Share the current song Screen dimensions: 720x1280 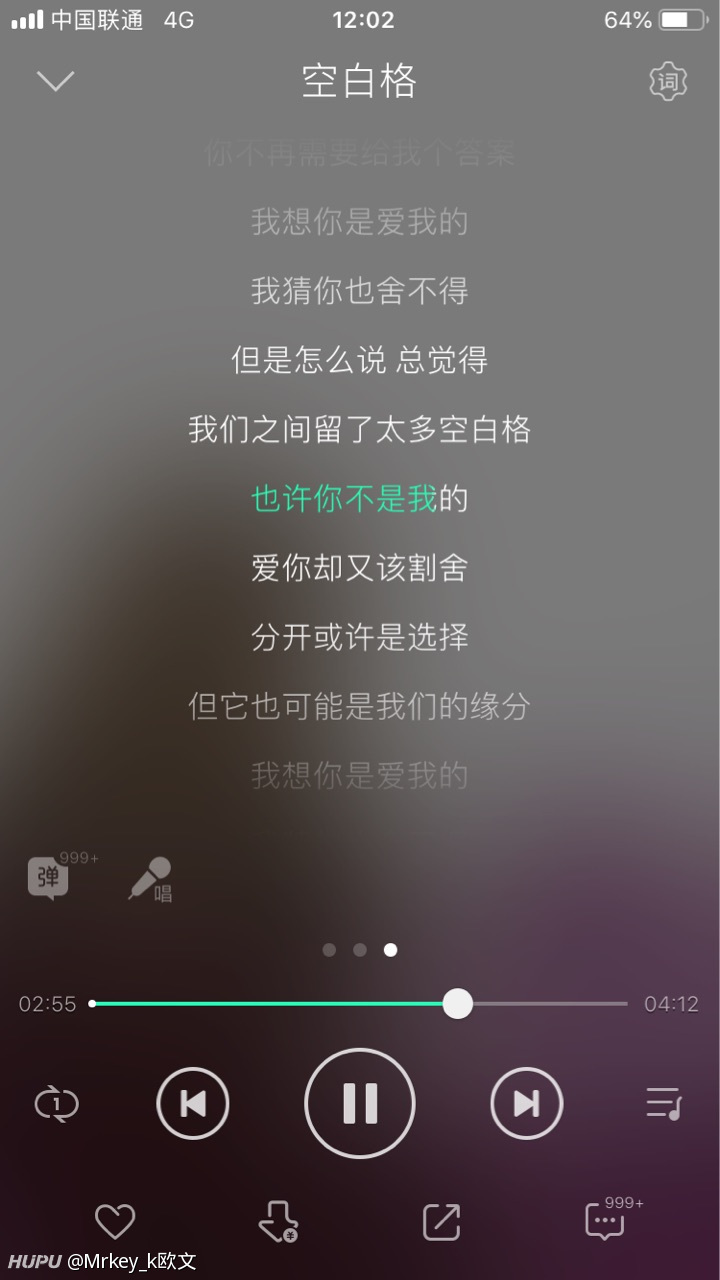[441, 1219]
